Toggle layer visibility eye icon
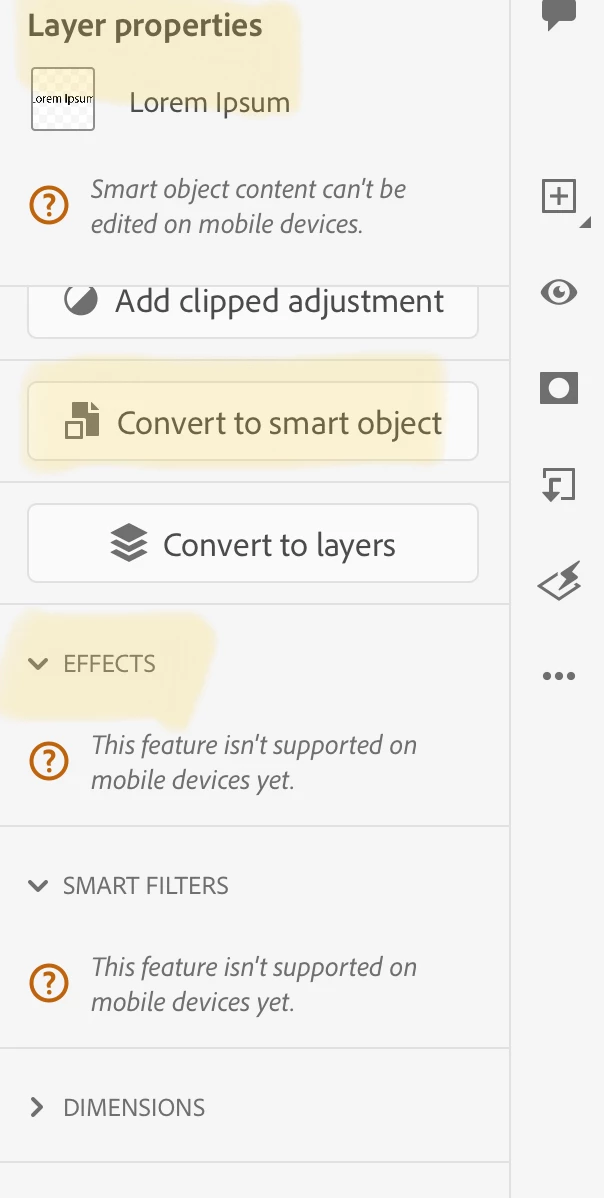The height and width of the screenshot is (1198, 604). [558, 292]
